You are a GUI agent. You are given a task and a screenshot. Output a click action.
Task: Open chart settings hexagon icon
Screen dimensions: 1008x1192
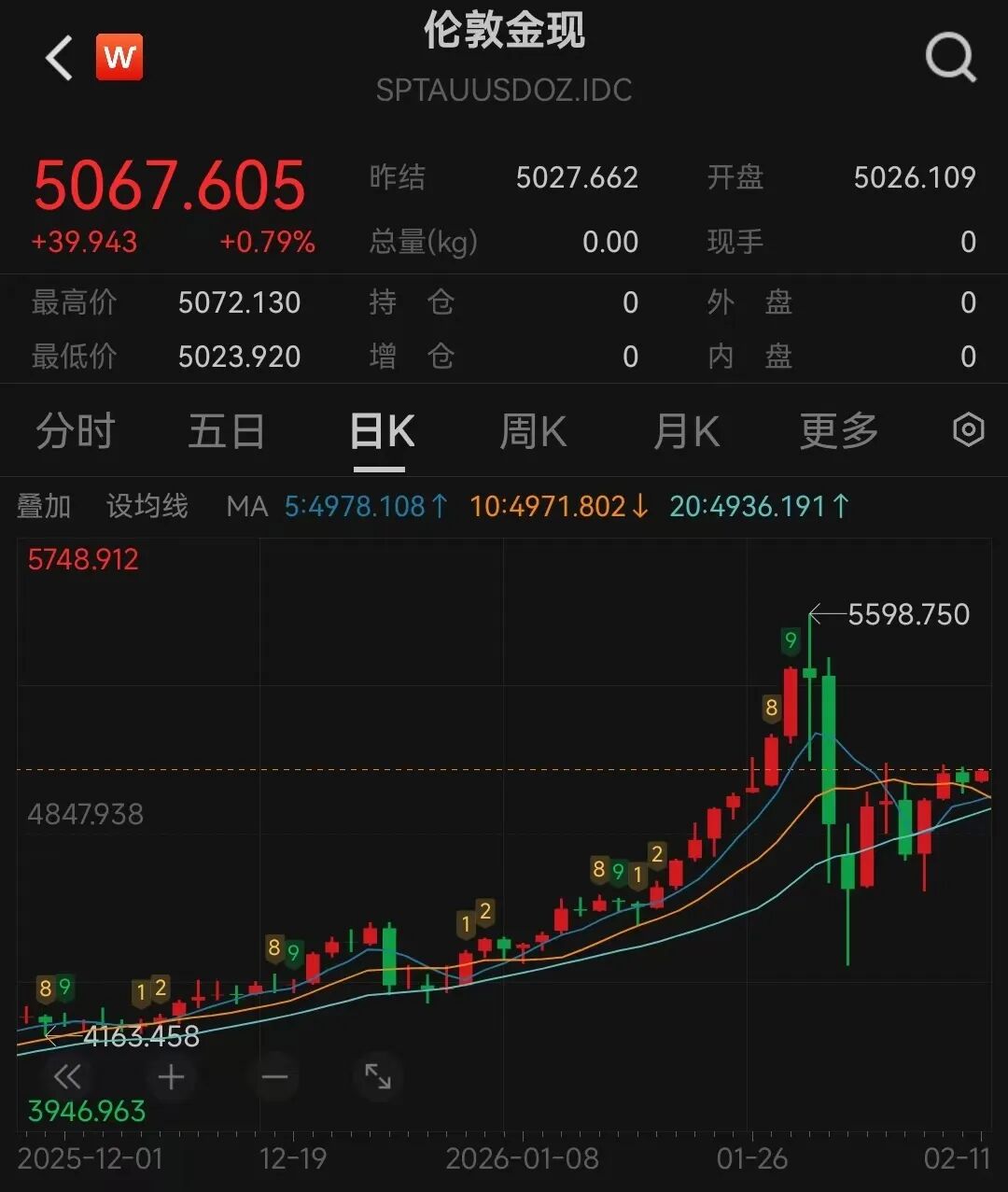(x=968, y=430)
